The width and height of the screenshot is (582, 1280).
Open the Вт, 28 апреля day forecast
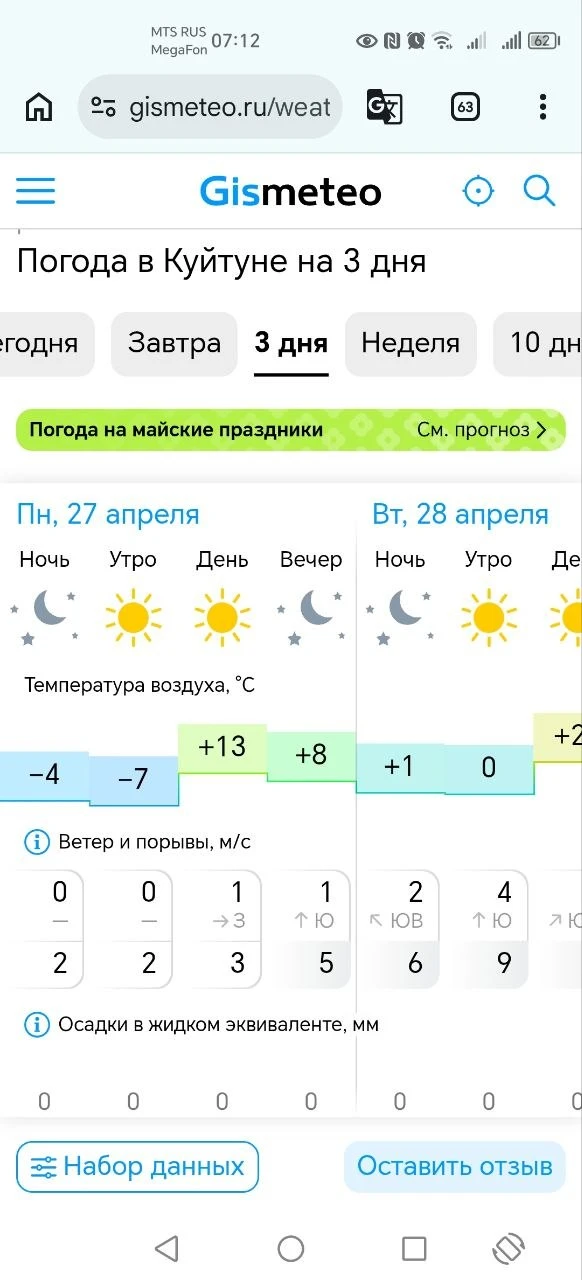pos(460,515)
